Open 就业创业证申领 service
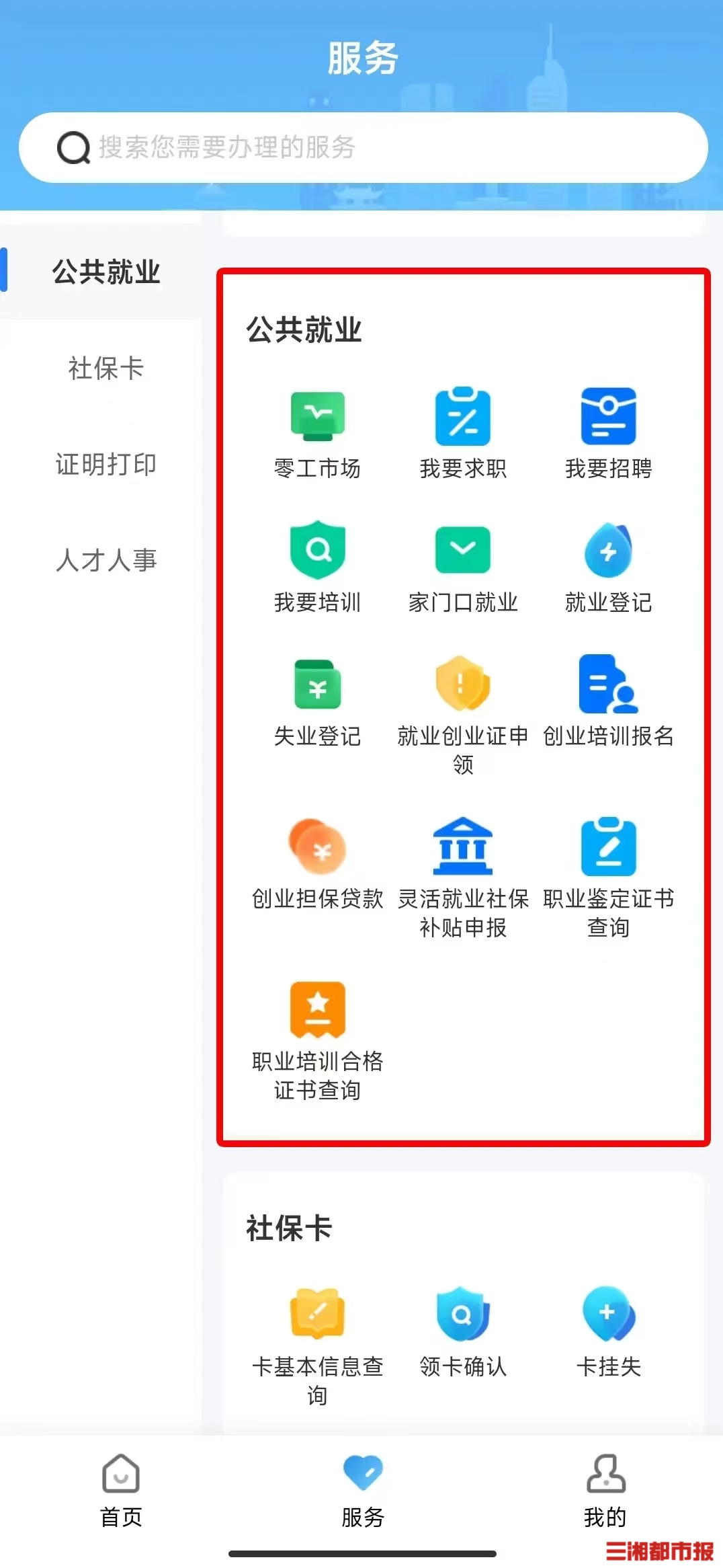 pos(462,713)
